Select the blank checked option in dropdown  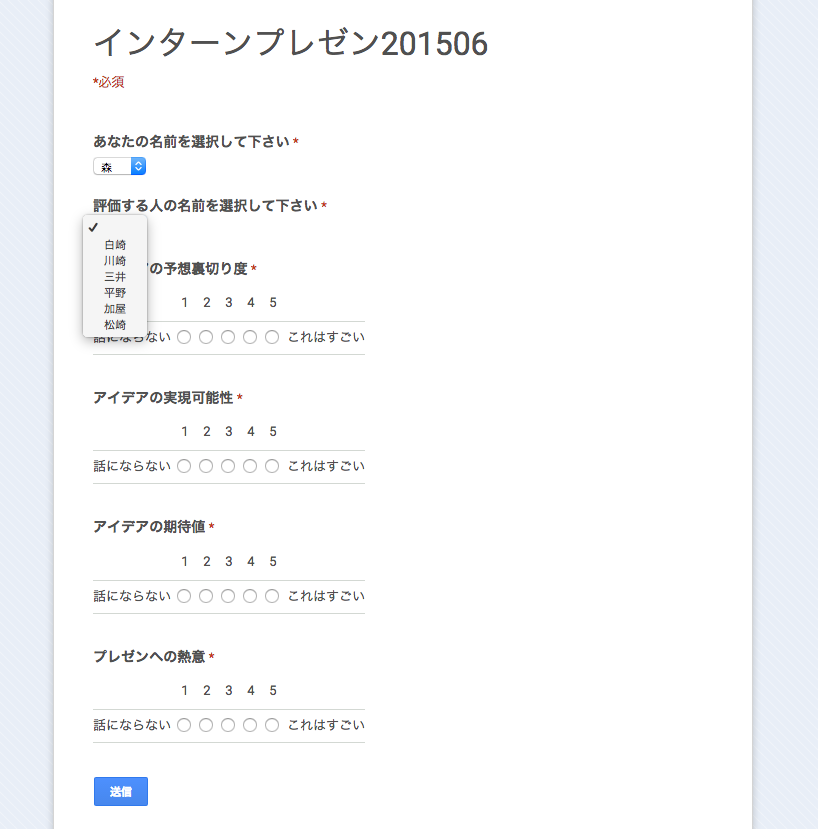(x=115, y=227)
